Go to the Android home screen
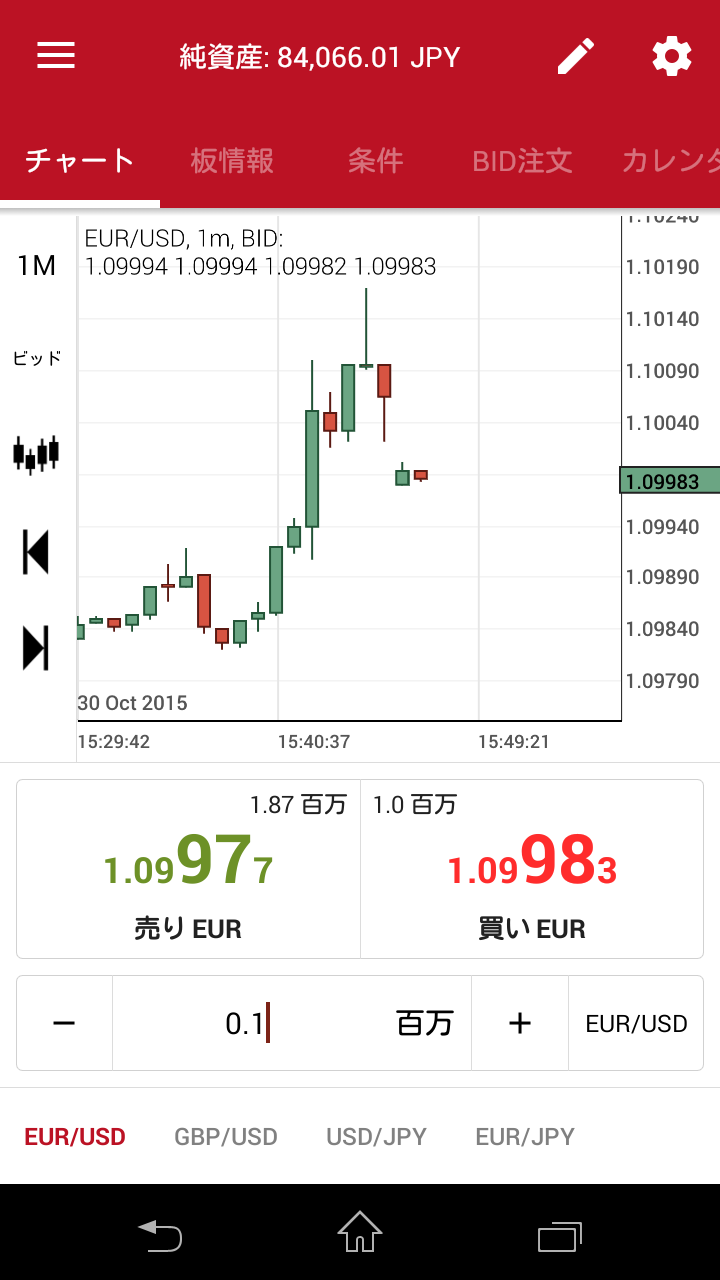Viewport: 720px width, 1280px height. 360,1232
